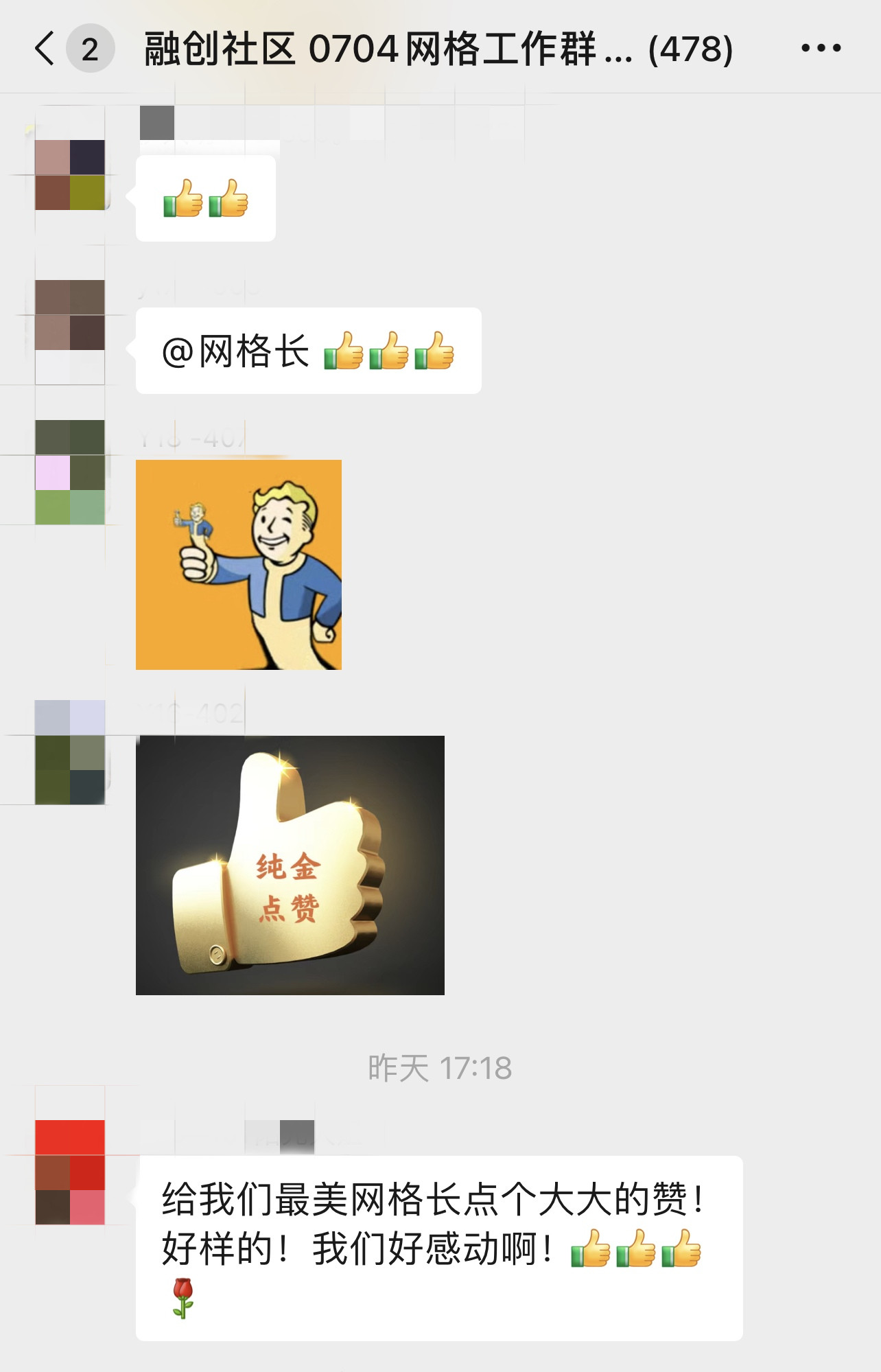Screen dimensions: 881x1372
Task: Open the Vault Boy thumbs-up sticker
Action: coord(238,564)
